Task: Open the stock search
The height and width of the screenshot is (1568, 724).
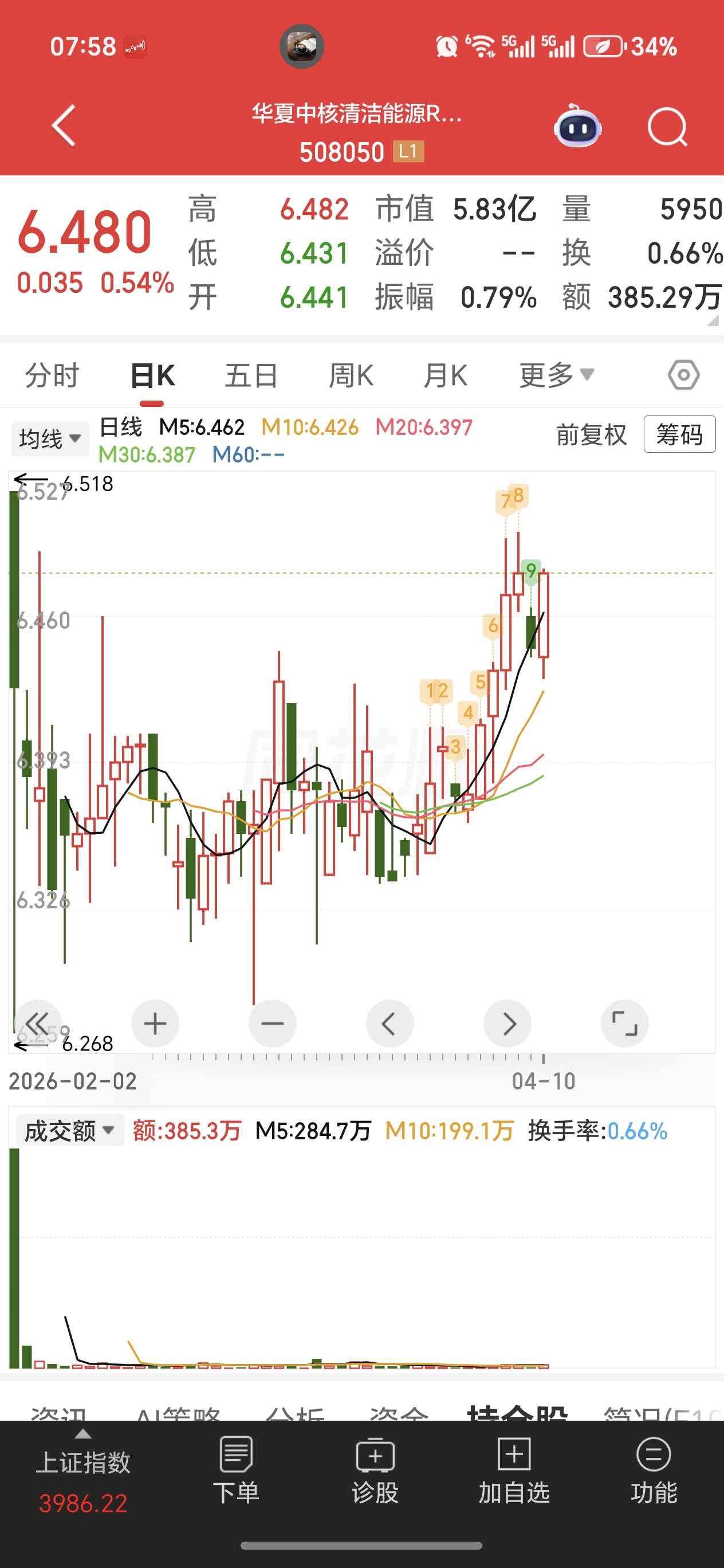Action: click(667, 127)
